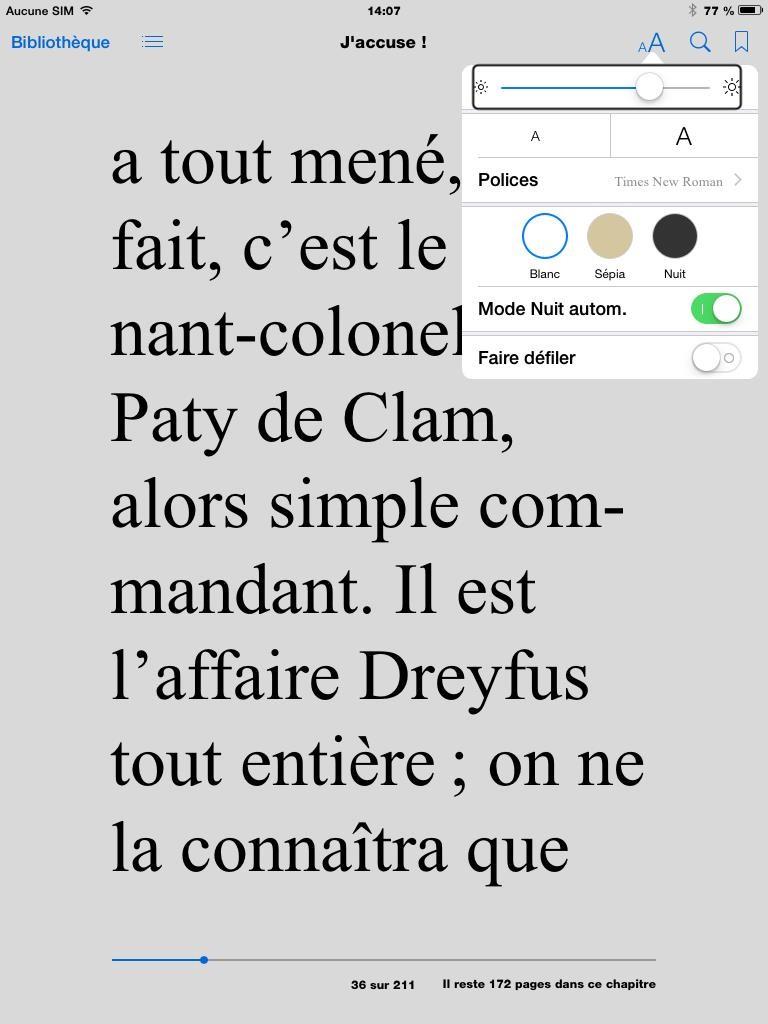Enable Faire défiler scrolling view
The height and width of the screenshot is (1024, 768).
coord(716,358)
